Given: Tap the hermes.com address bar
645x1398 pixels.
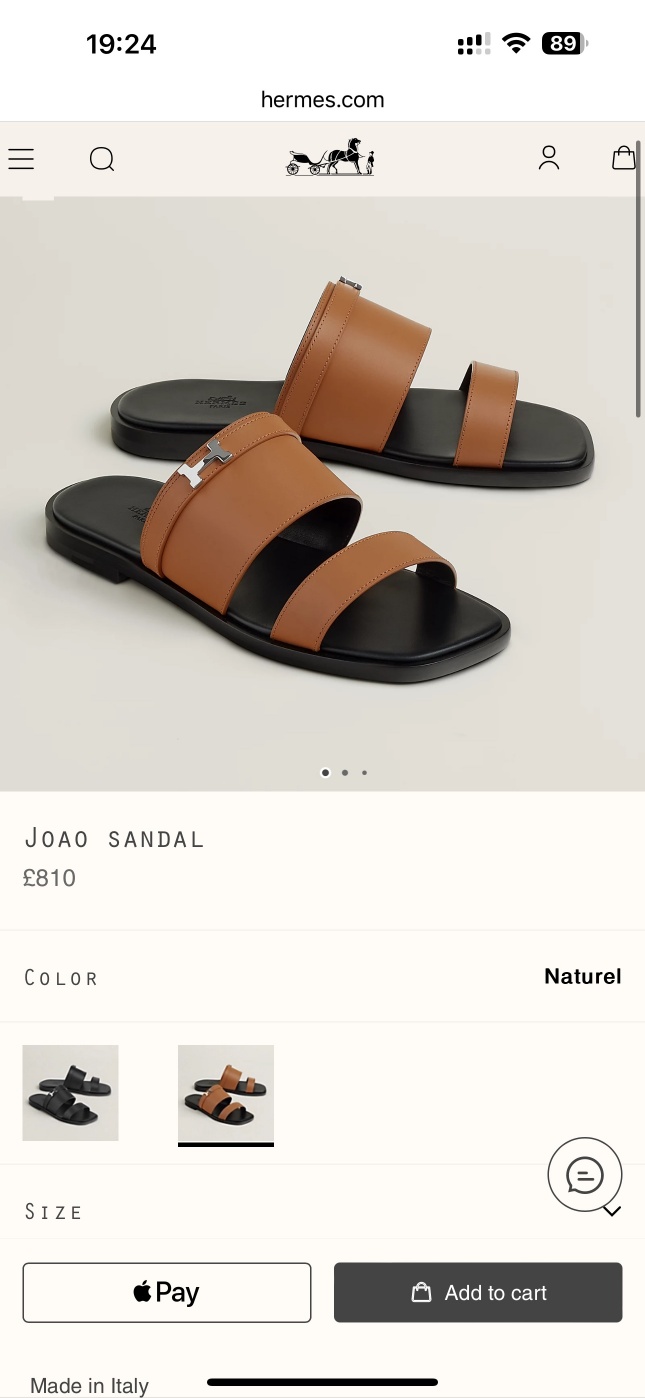Looking at the screenshot, I should (x=322, y=99).
